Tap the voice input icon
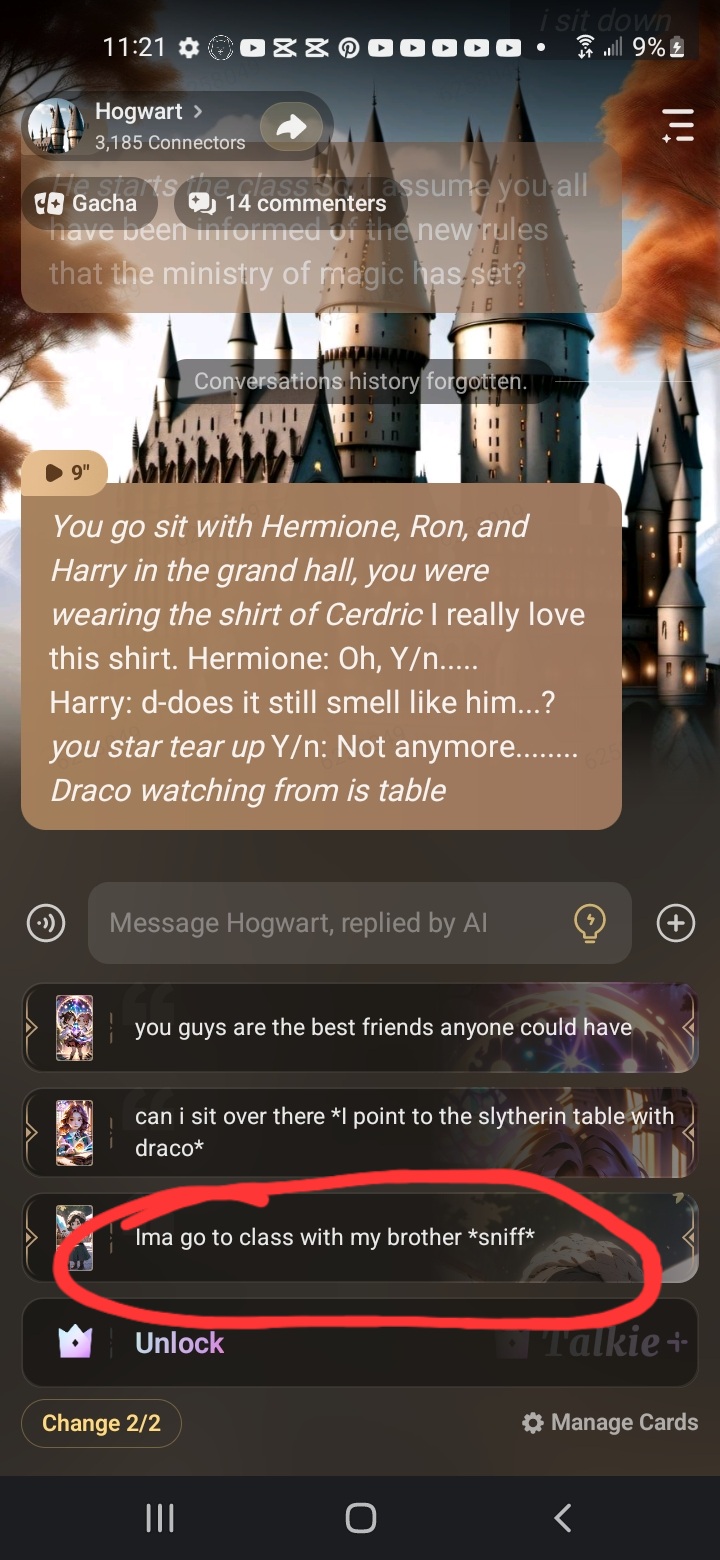The width and height of the screenshot is (720, 1560). click(46, 923)
